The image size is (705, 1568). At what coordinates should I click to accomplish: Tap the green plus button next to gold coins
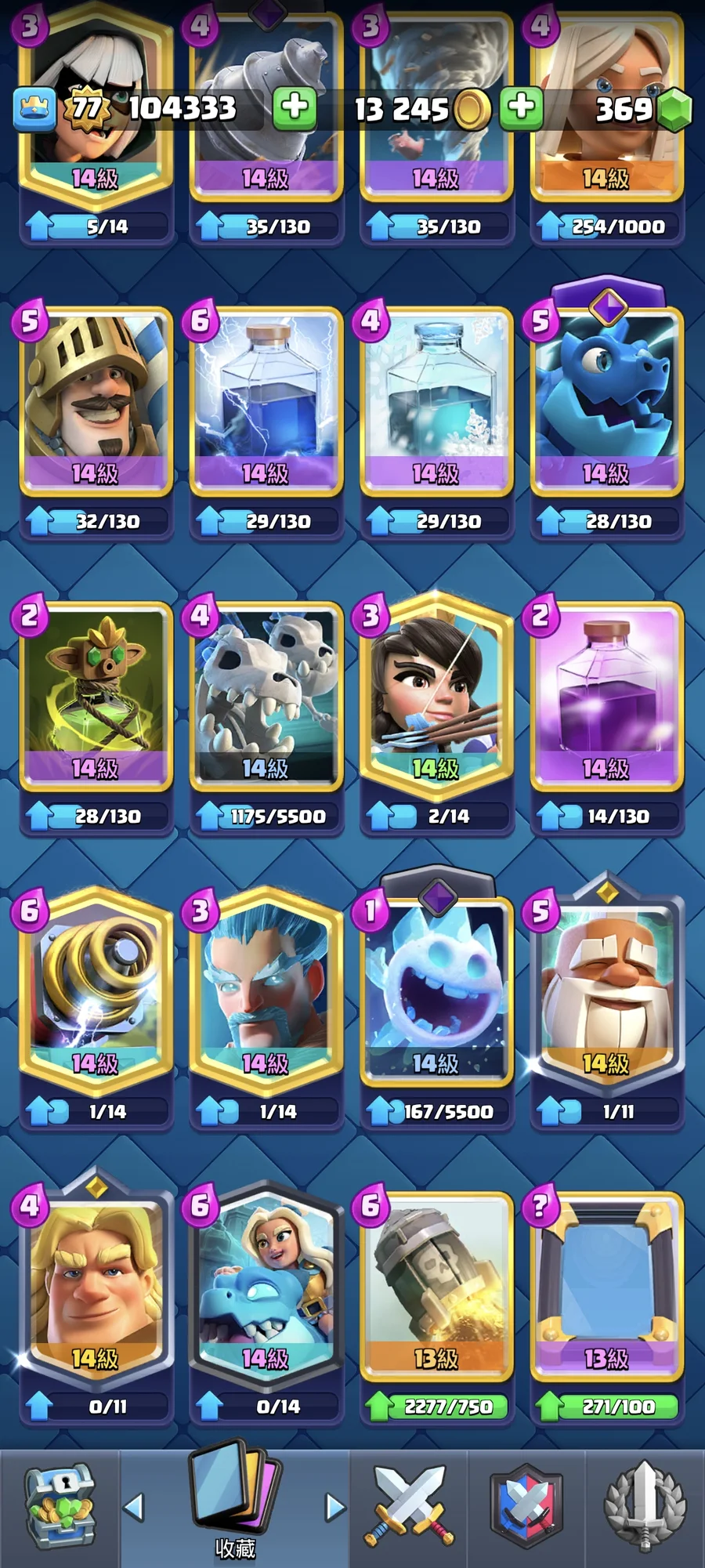tap(521, 108)
